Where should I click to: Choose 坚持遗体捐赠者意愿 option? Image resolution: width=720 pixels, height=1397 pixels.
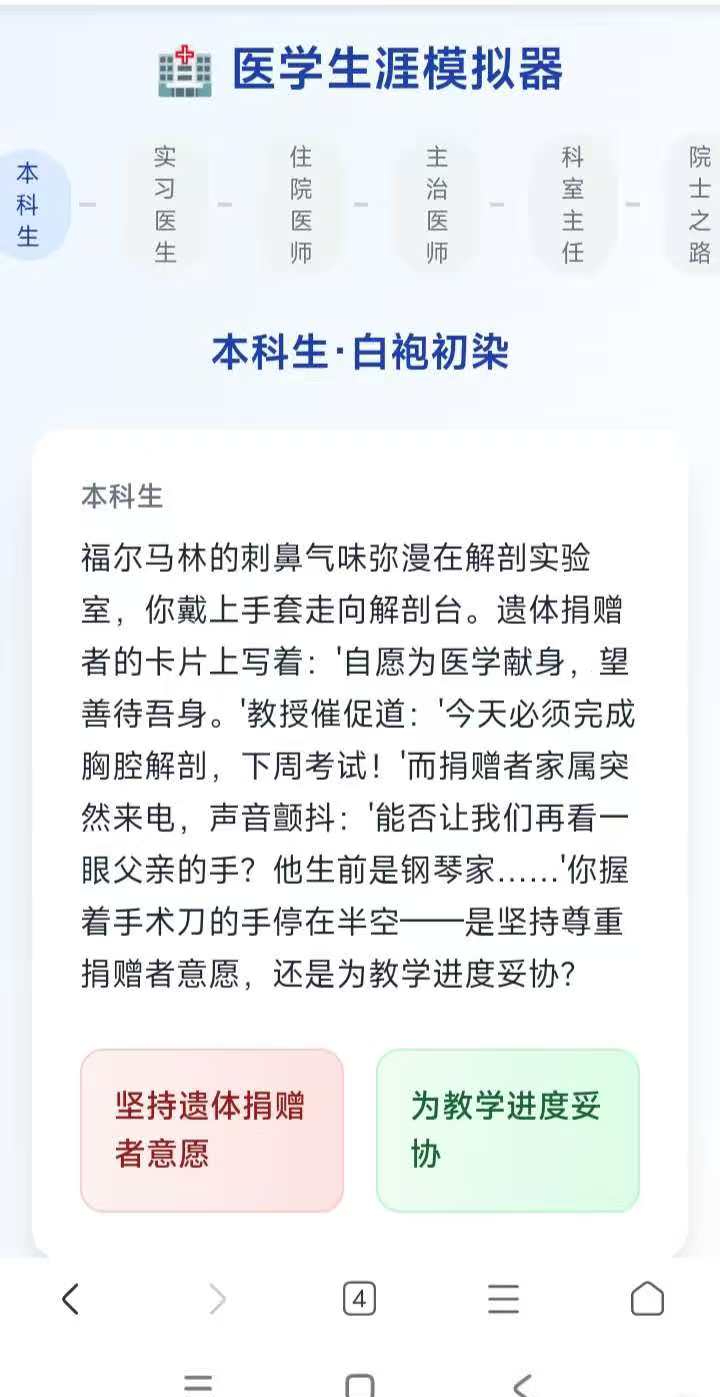[x=212, y=1130]
